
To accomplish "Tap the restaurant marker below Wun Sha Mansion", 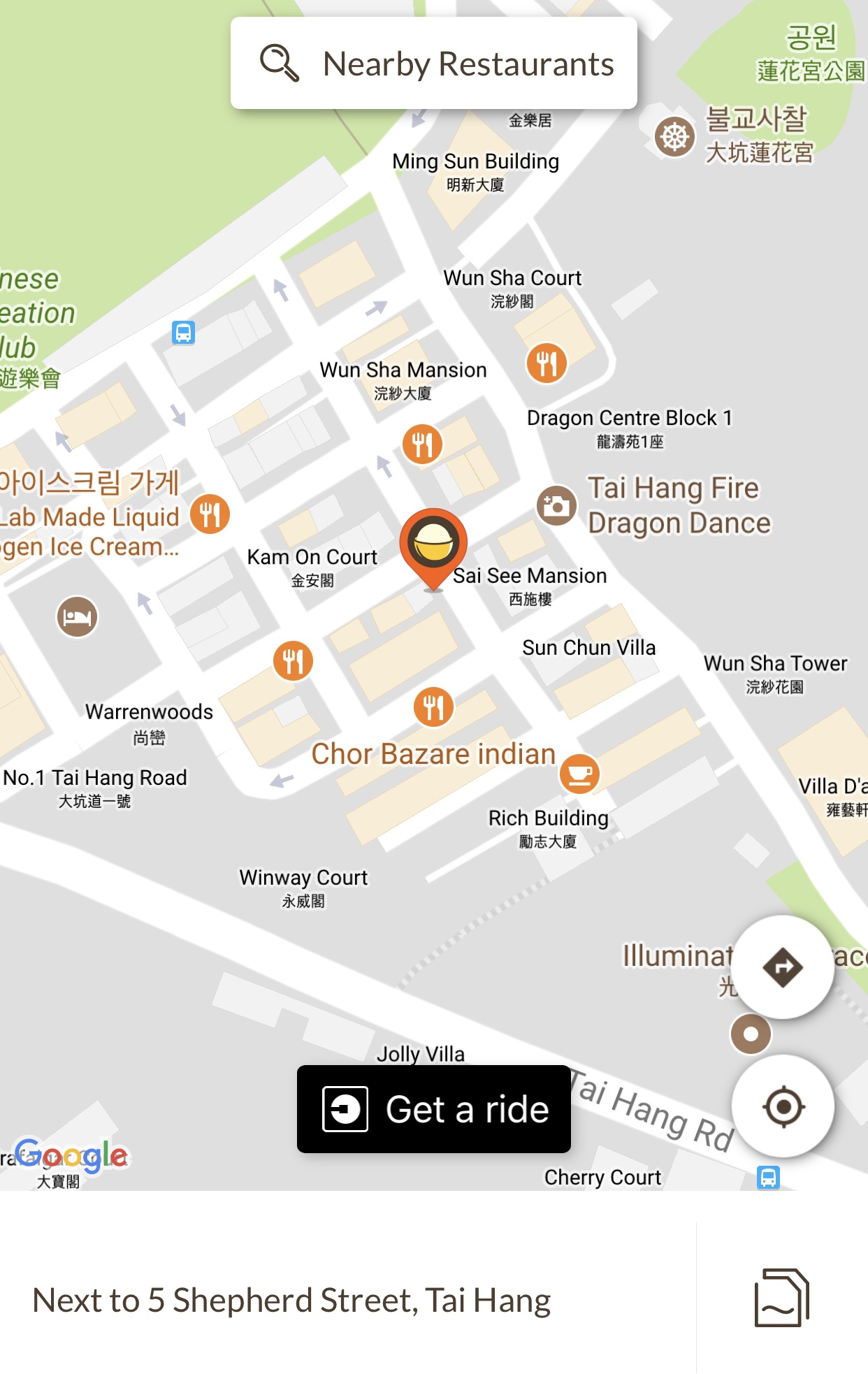I will point(422,444).
